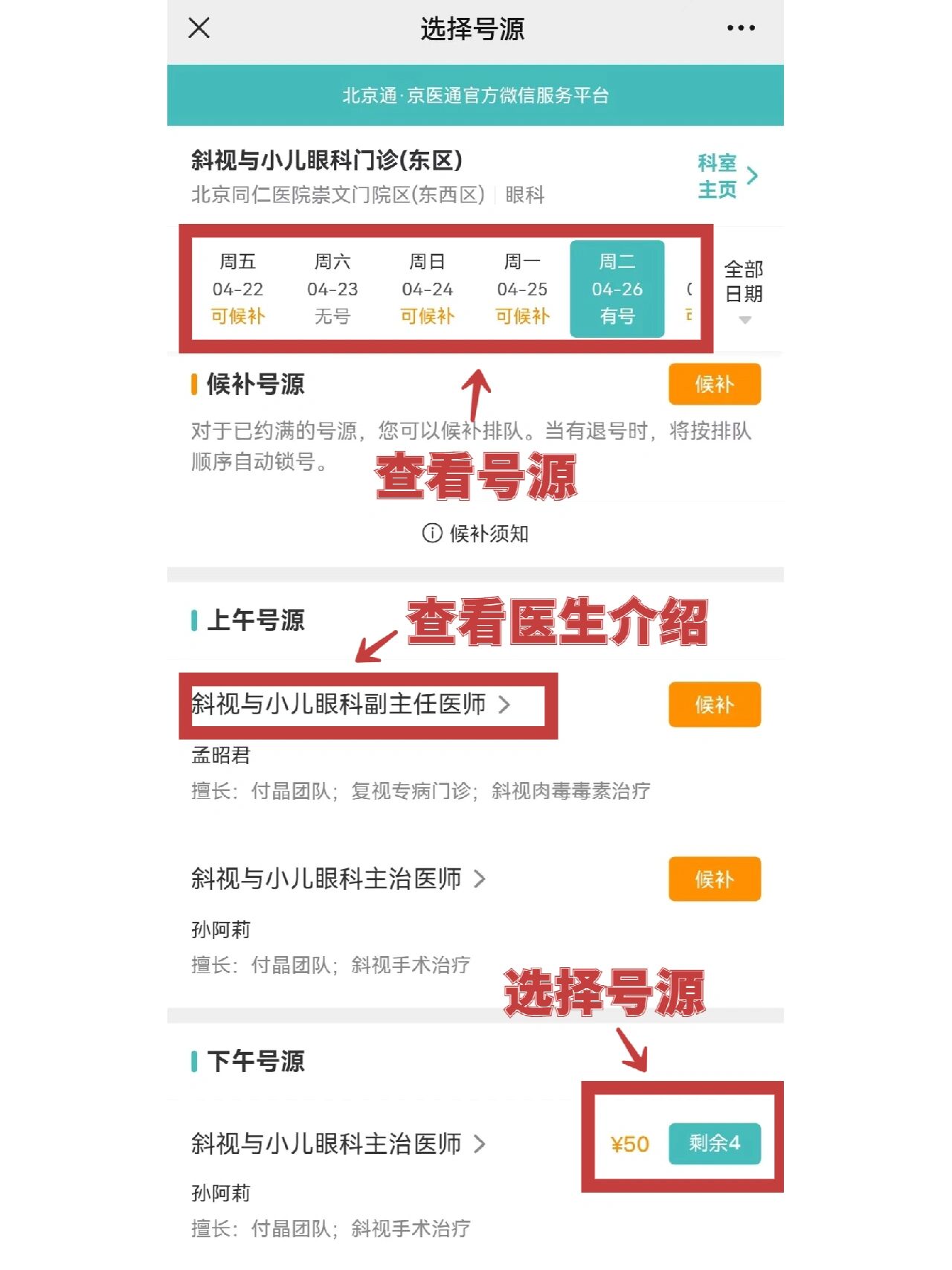View 斜视与小儿眼科副主任医师 doctor introduction
Screen dimensions: 952x1270
[351, 704]
